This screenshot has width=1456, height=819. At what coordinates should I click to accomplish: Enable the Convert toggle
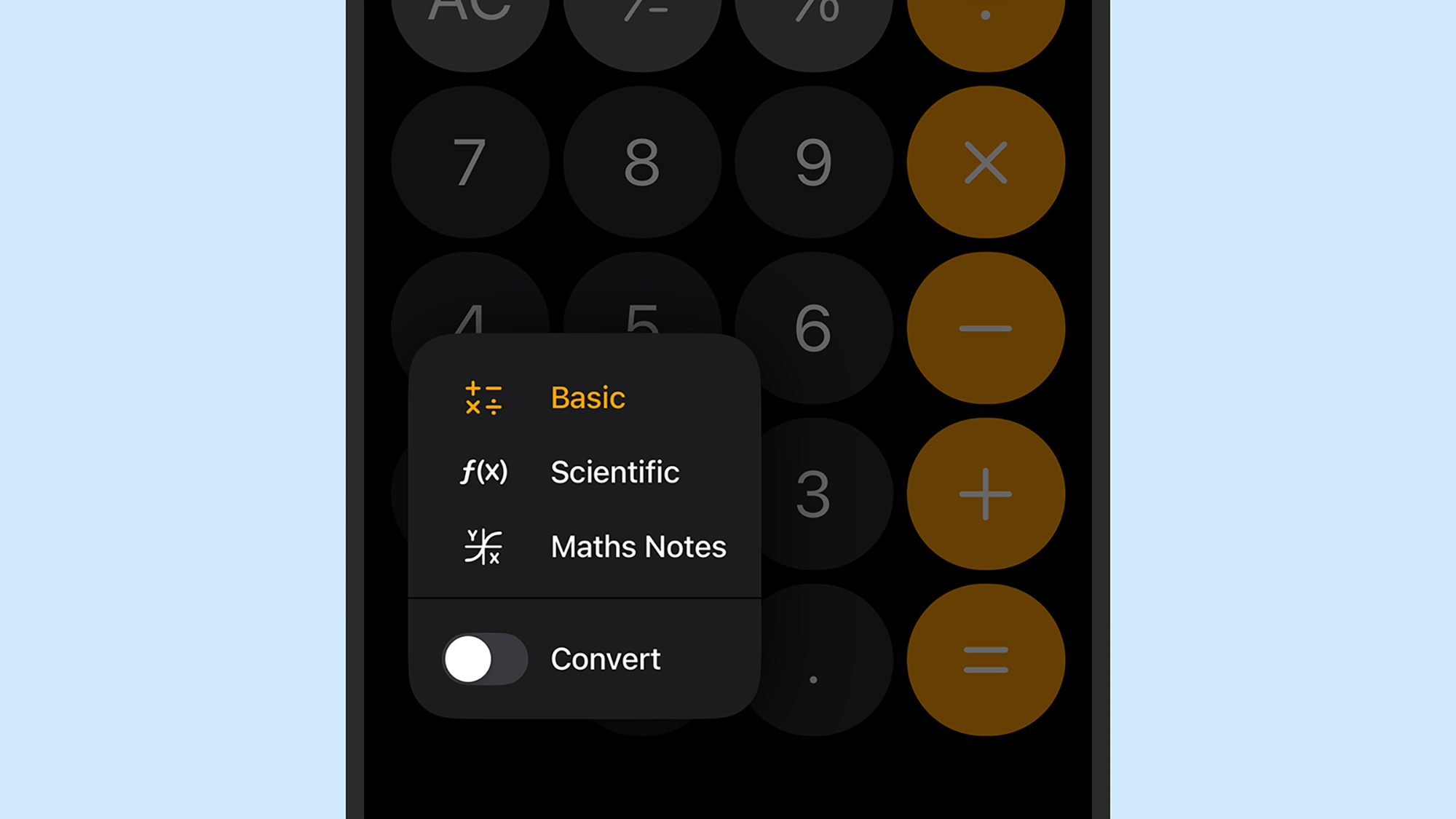[x=485, y=659]
